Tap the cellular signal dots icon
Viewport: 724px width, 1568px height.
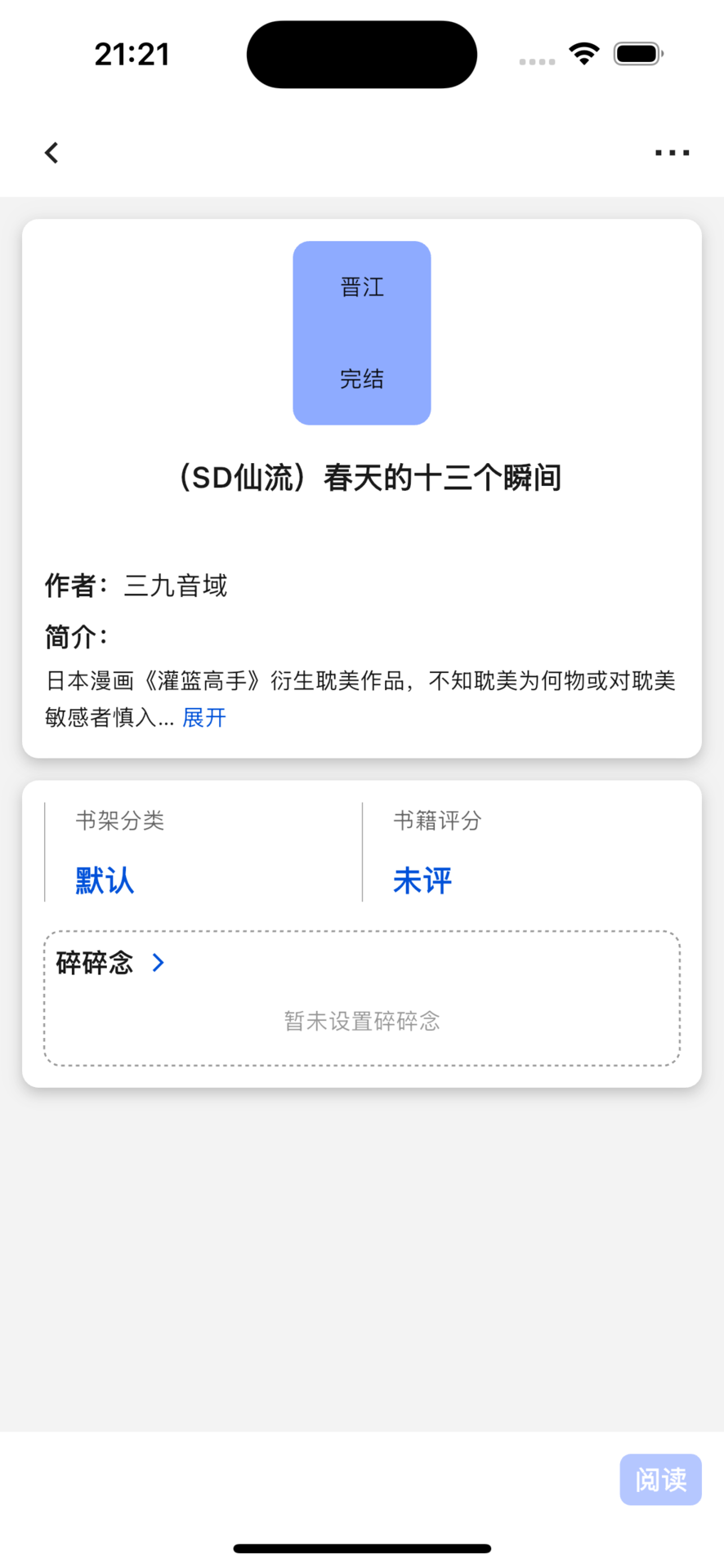pos(535,60)
